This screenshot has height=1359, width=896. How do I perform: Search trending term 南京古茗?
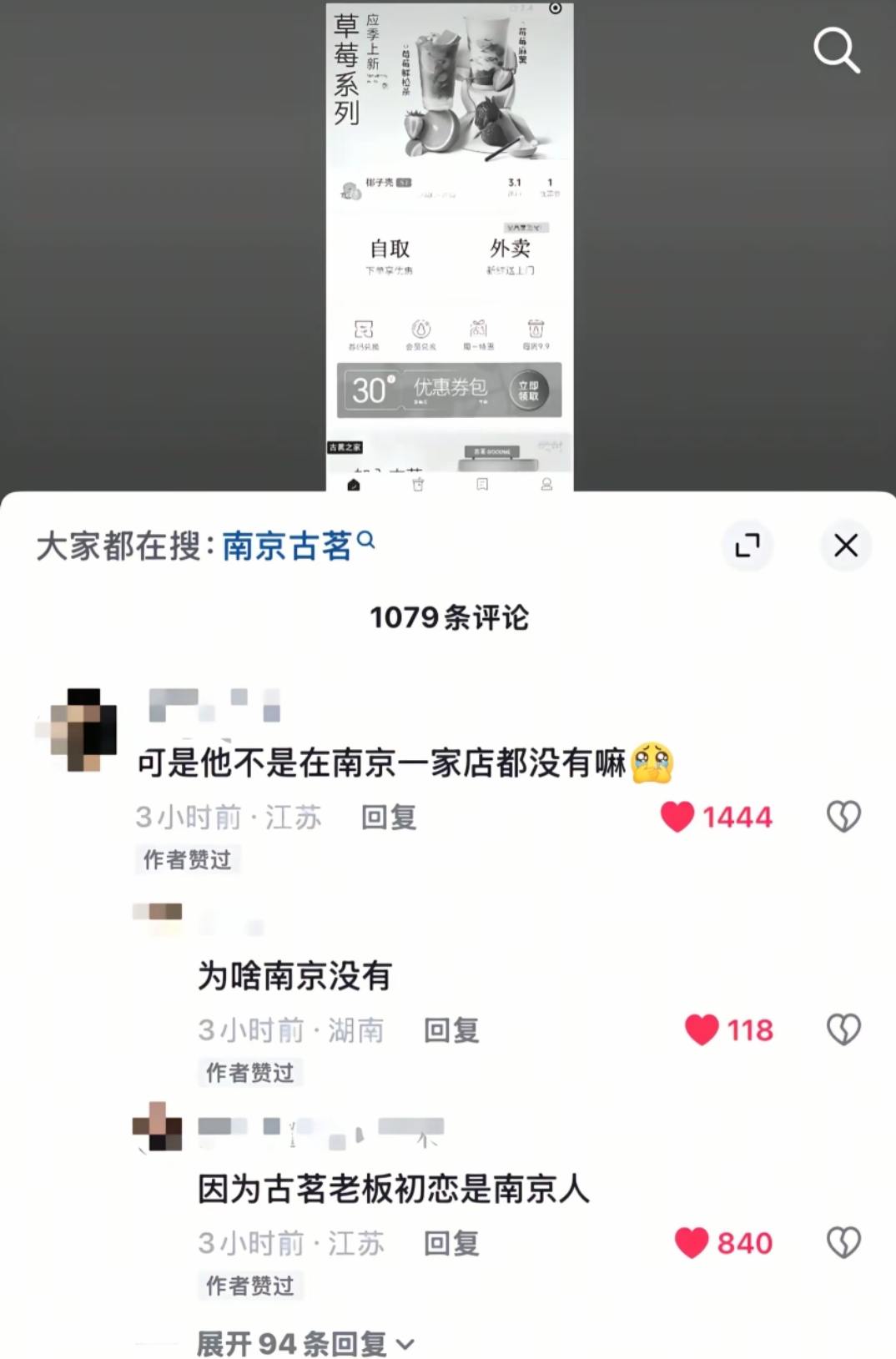[287, 546]
